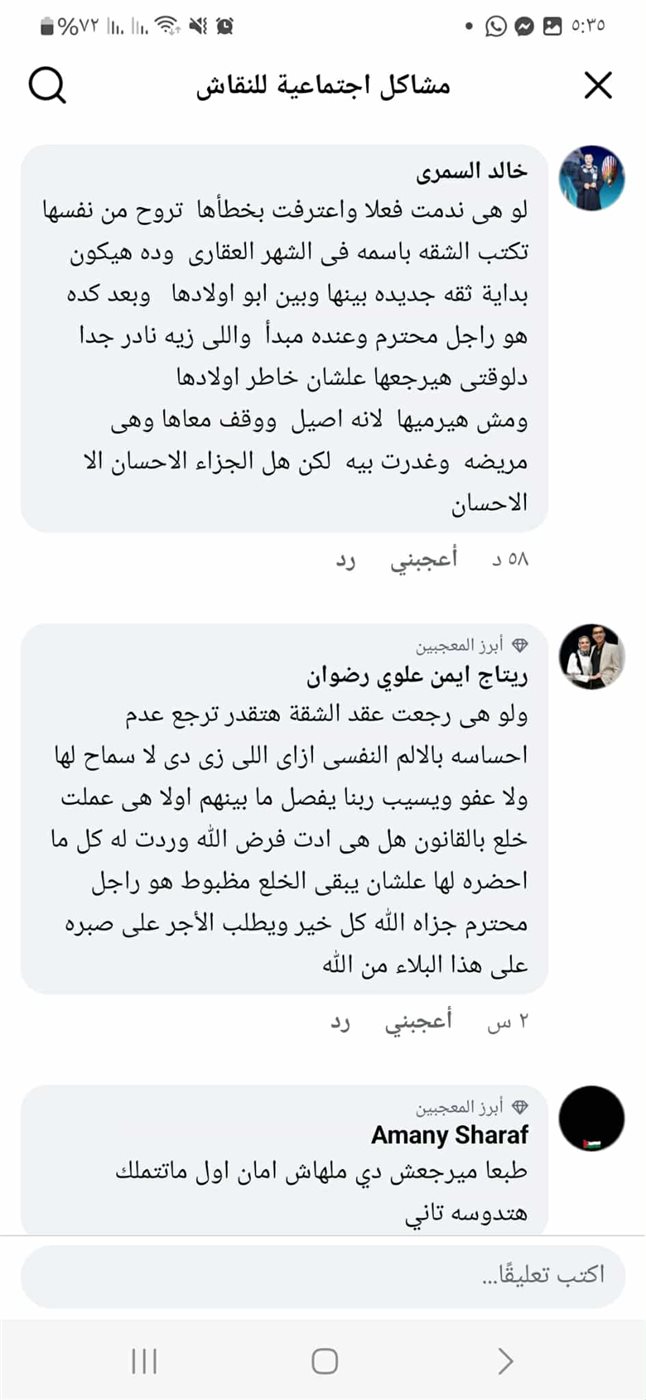The image size is (646, 1400).
Task: Like ريتاج ايمن علوي رضوان's comment
Action: [x=419, y=1023]
